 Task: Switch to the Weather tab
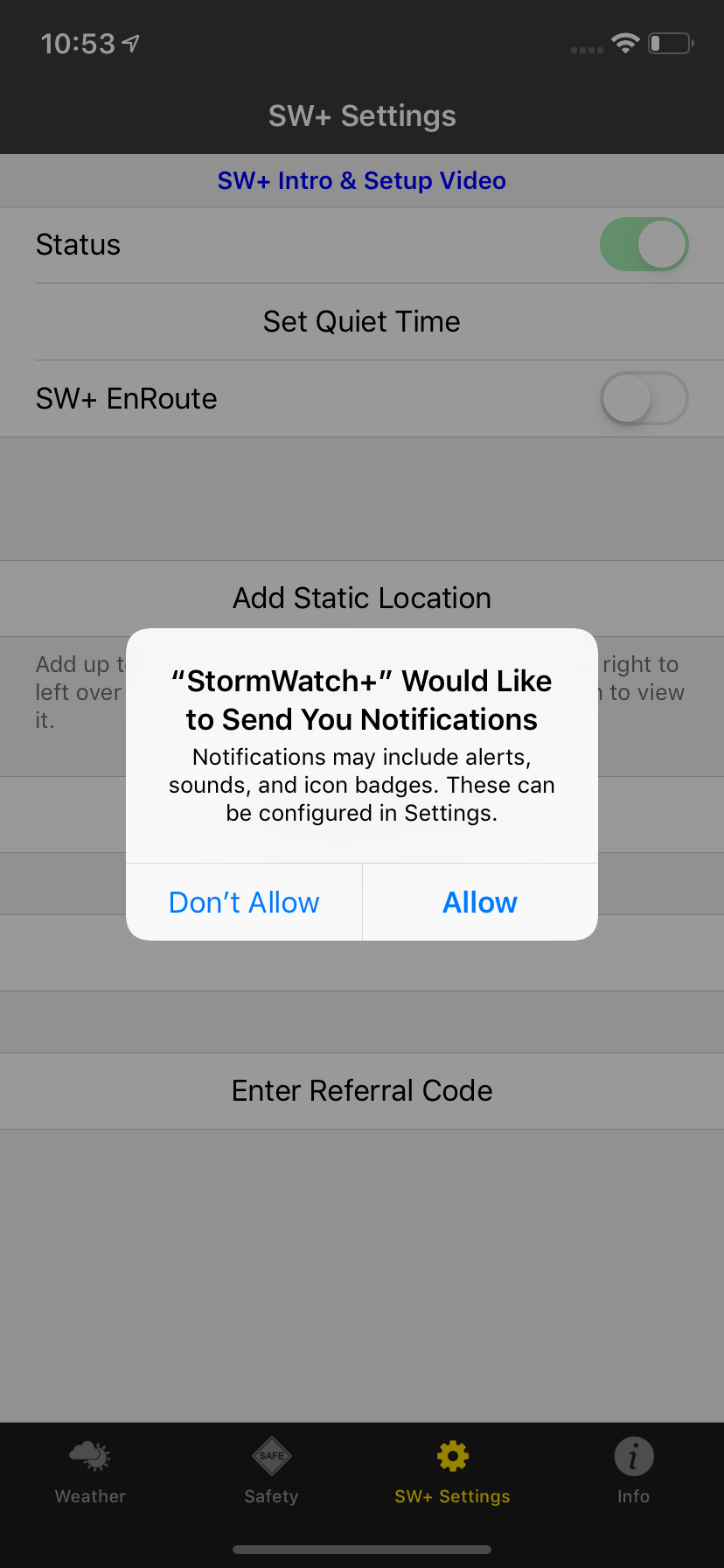[x=90, y=1471]
